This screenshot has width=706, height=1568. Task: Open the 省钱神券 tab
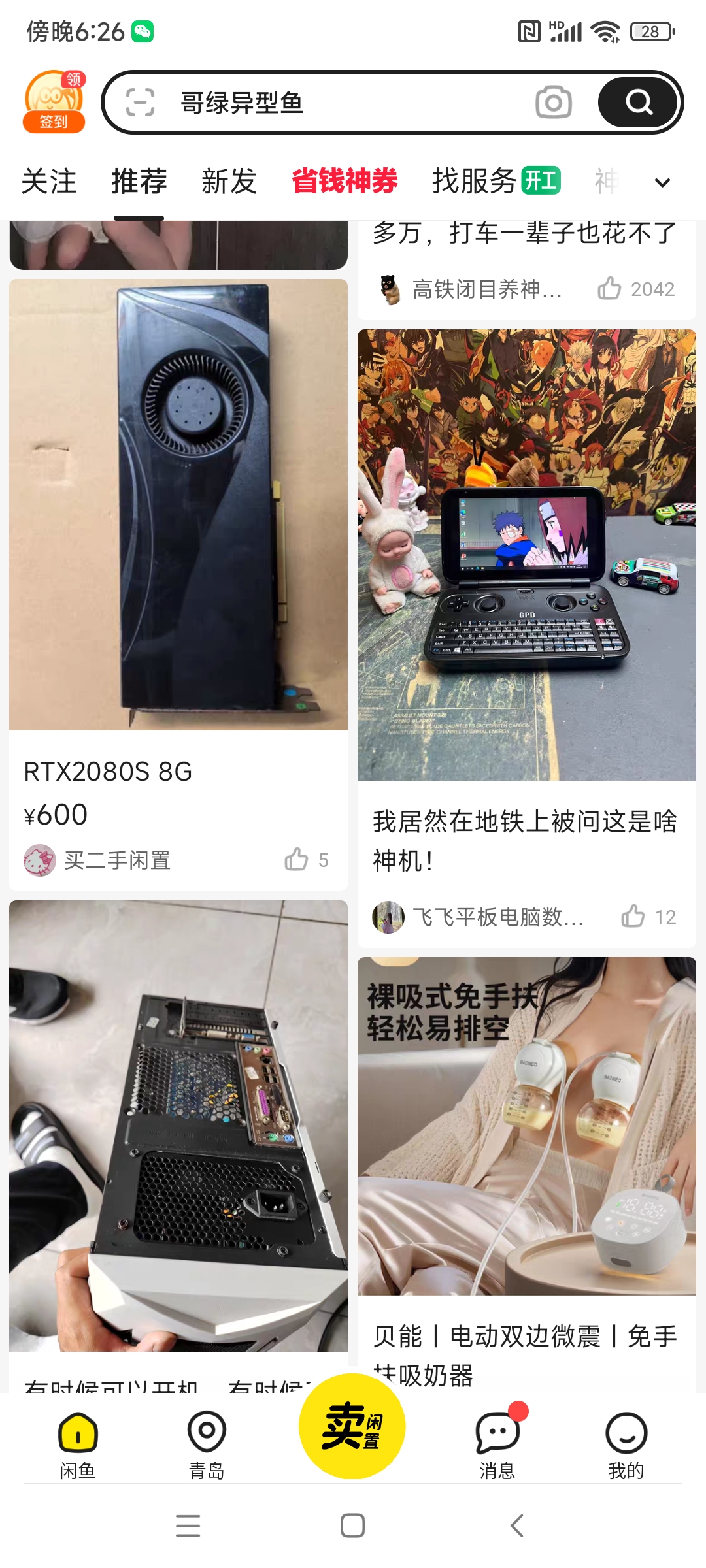tap(345, 181)
